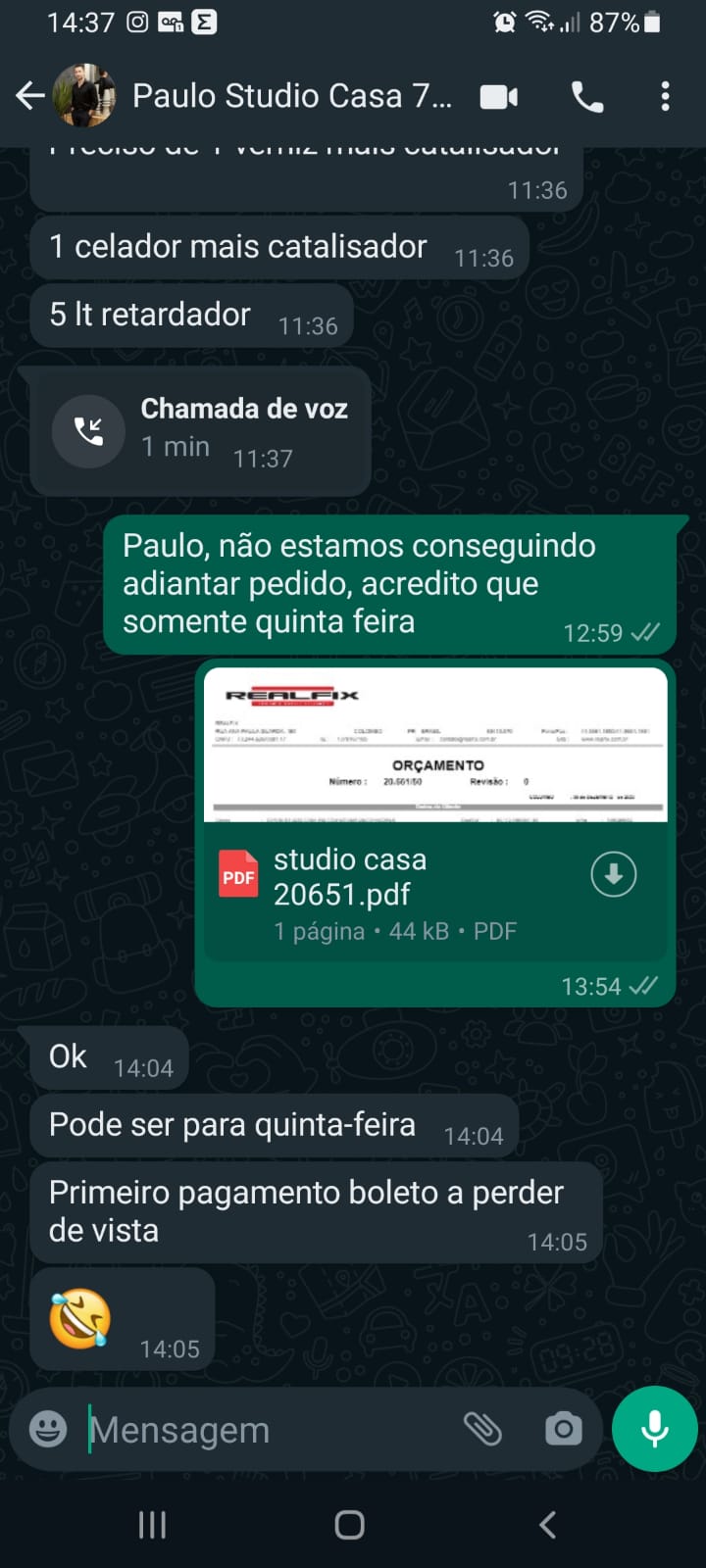Open the camera from the message bar
The height and width of the screenshot is (1568, 706).
[x=563, y=1430]
